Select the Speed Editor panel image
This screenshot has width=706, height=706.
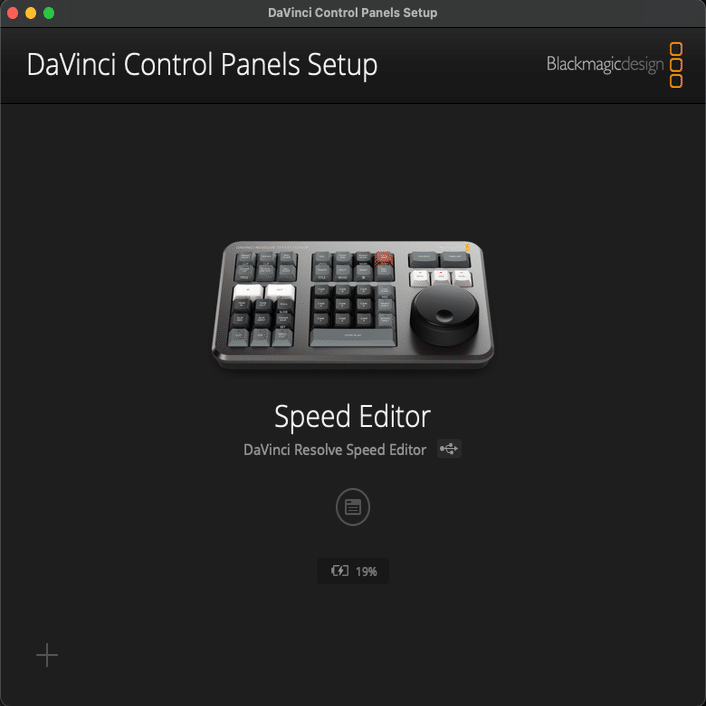(352, 307)
